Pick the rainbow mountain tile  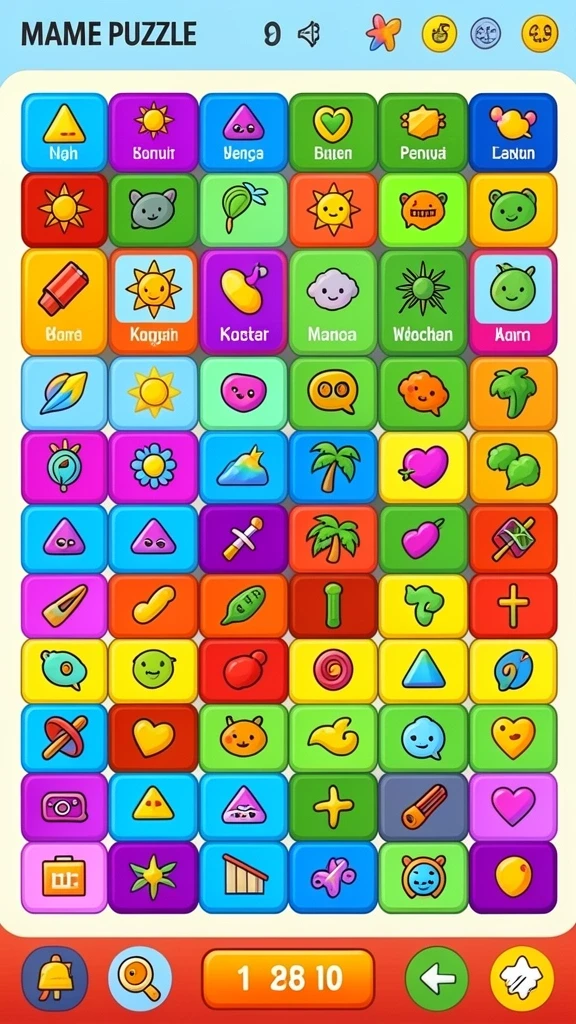pos(243,466)
